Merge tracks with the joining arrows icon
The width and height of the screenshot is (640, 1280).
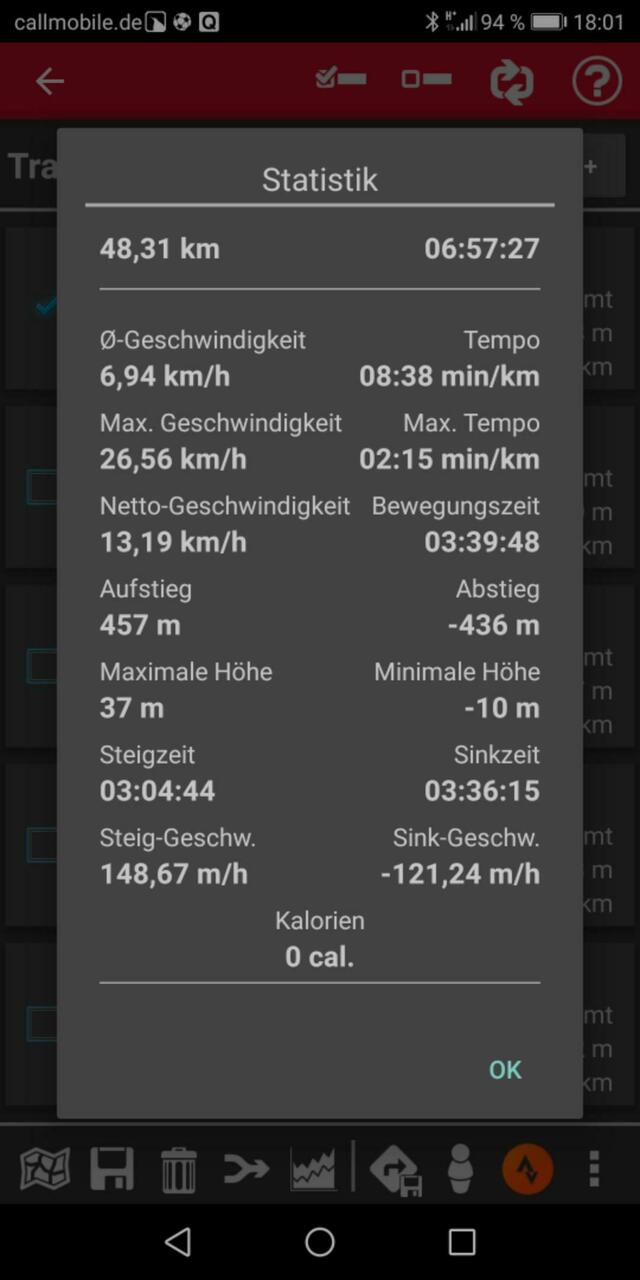tap(246, 1168)
